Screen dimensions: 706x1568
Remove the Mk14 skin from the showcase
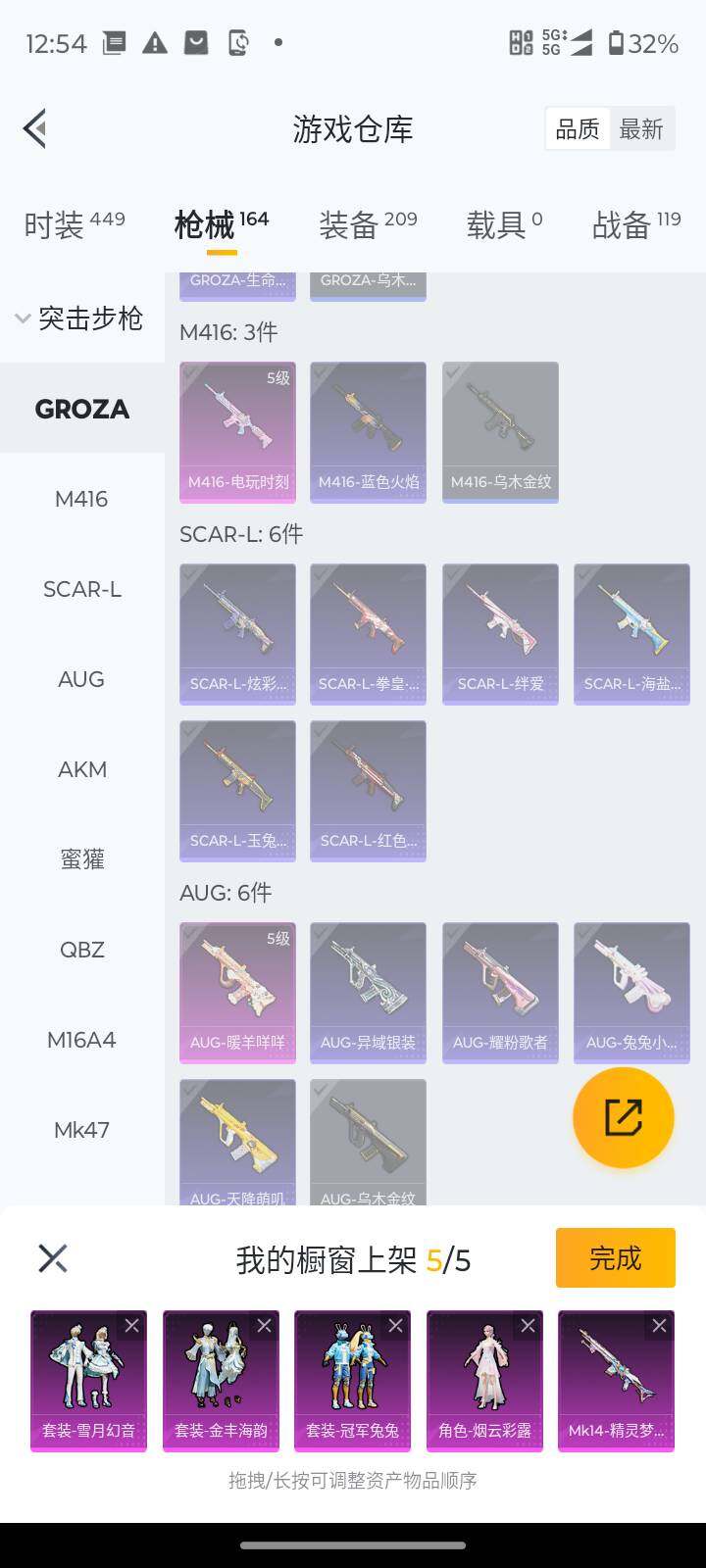[x=659, y=1326]
